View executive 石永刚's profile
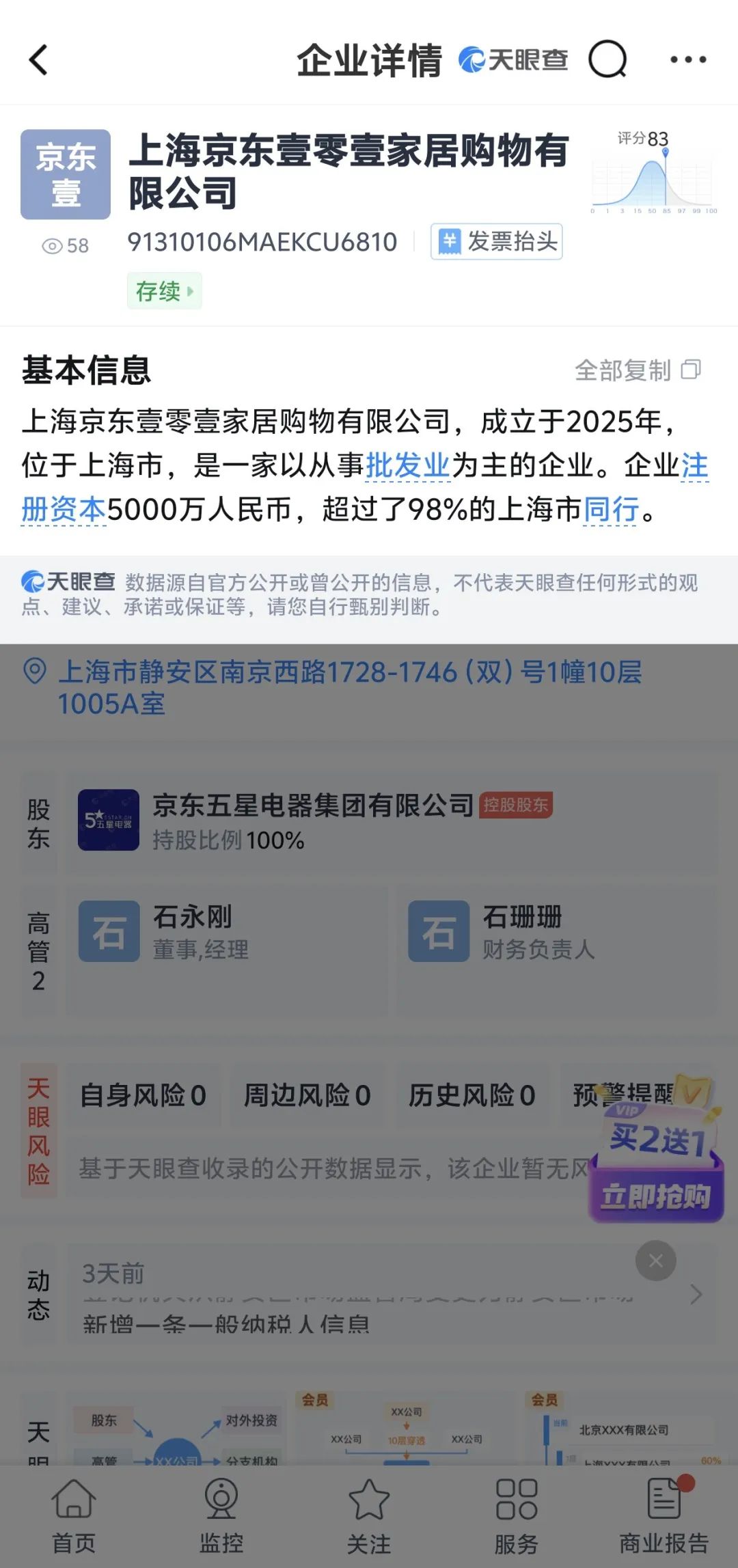This screenshot has width=738, height=1568. [x=193, y=918]
